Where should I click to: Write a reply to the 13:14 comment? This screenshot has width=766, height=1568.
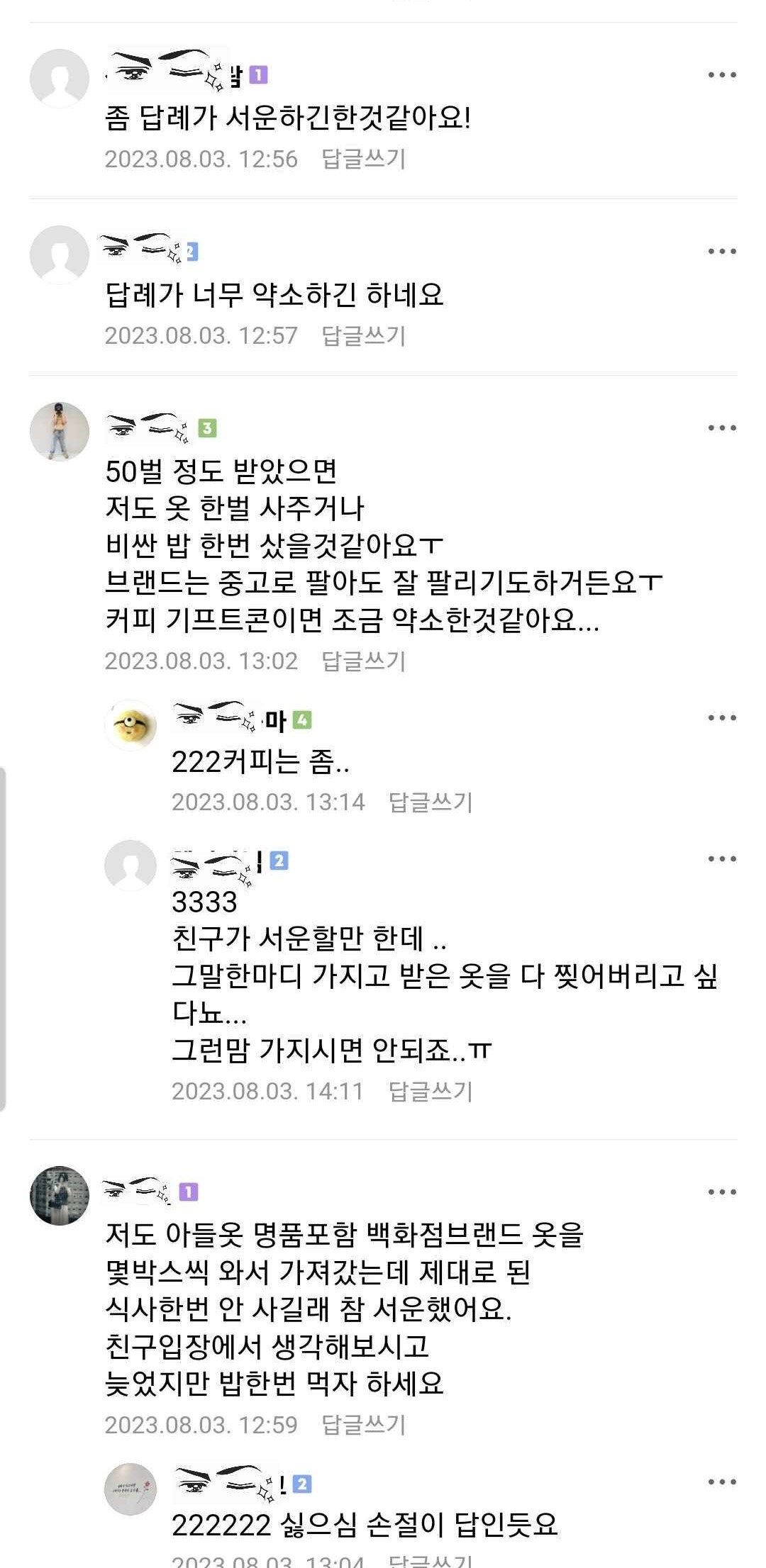(x=430, y=802)
